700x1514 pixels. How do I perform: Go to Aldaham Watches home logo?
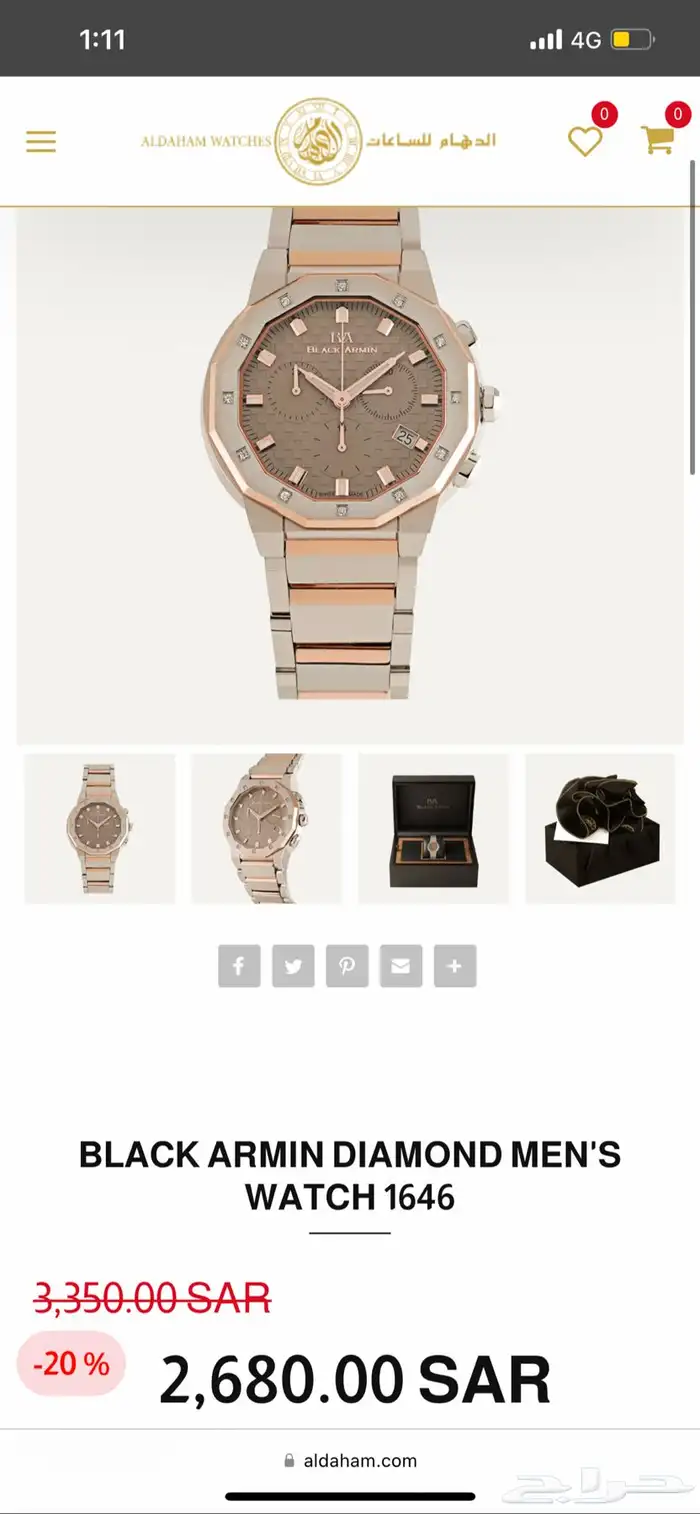[x=318, y=142]
